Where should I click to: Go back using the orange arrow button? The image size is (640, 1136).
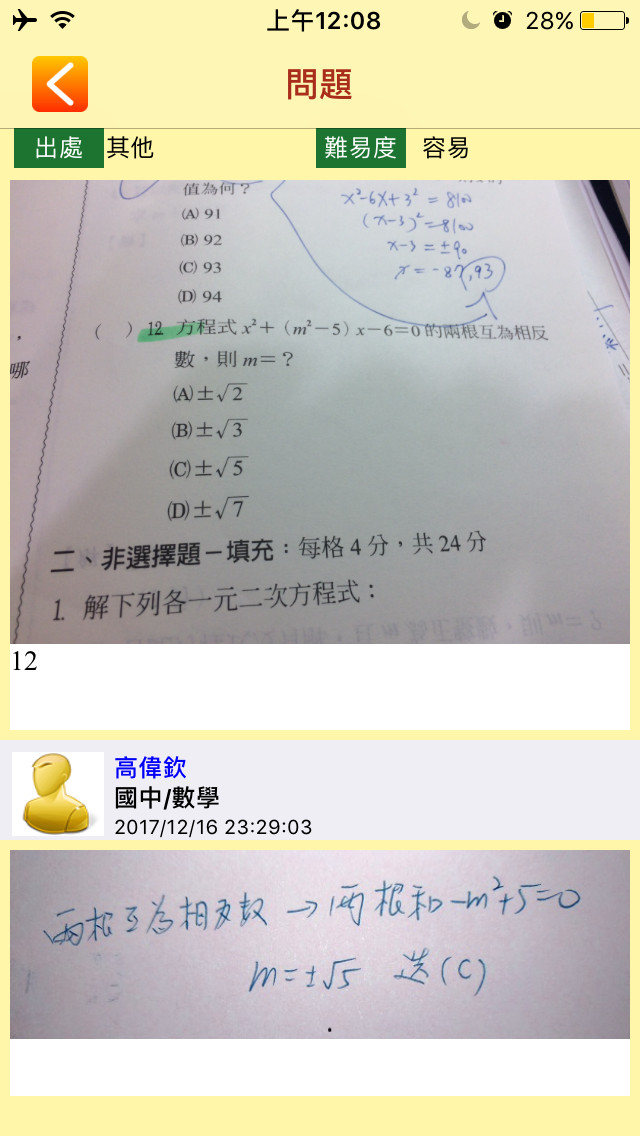[x=60, y=84]
